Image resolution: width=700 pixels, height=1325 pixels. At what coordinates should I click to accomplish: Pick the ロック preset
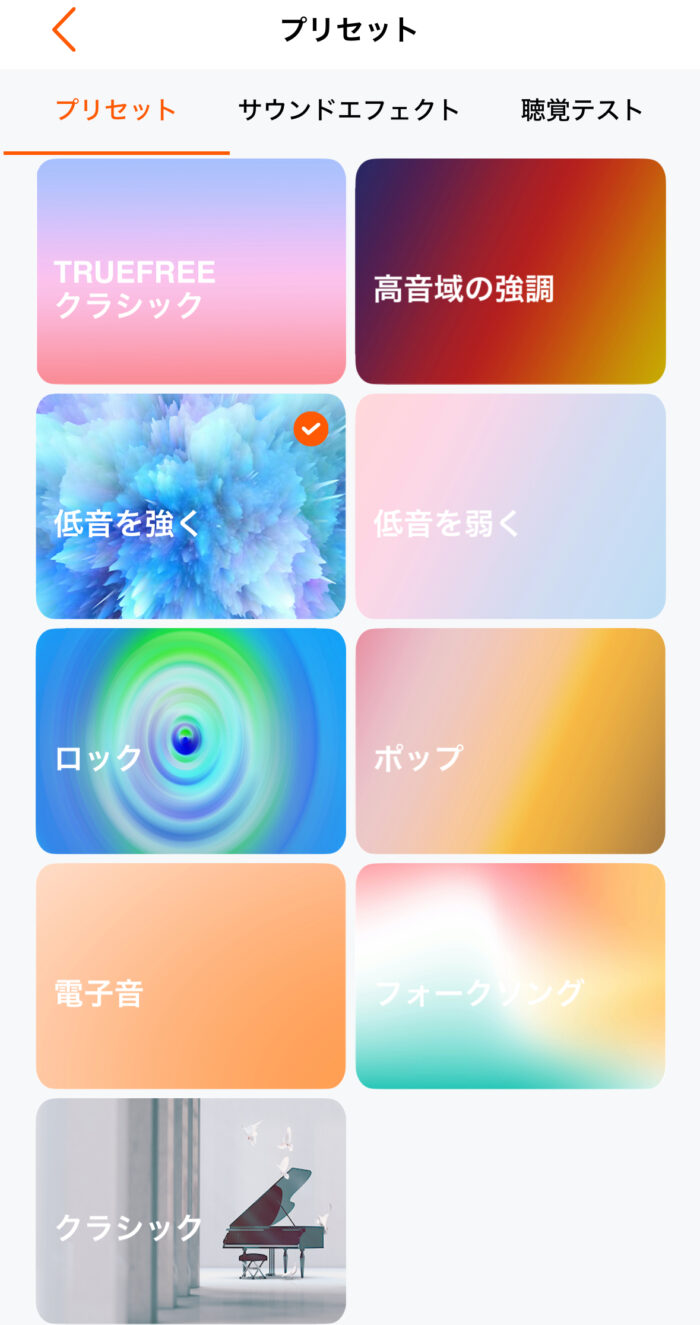tap(191, 741)
